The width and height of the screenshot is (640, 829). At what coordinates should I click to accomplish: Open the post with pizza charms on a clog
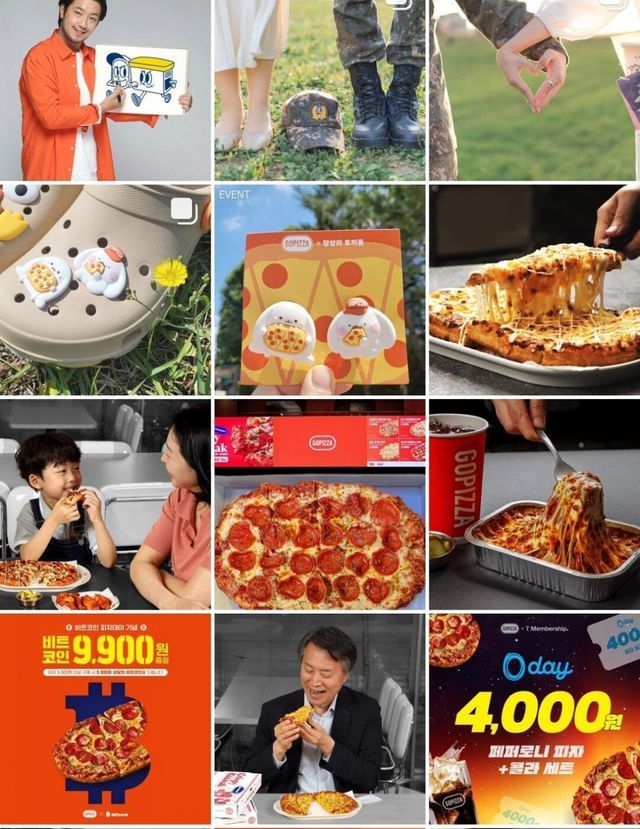click(x=105, y=290)
